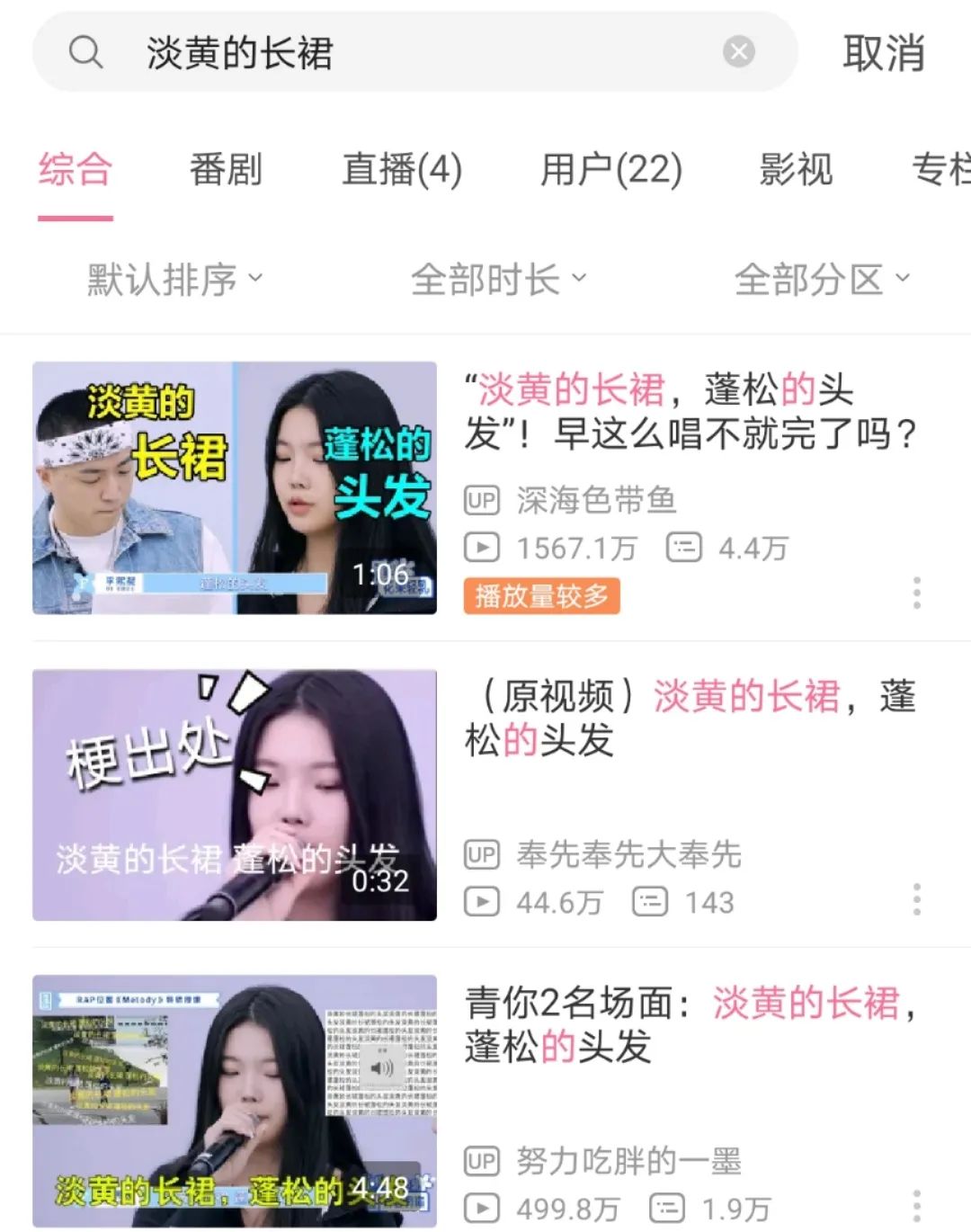Viewport: 971px width, 1232px height.
Task: Open more options for 奉先奉先大奉先's video
Action: (x=916, y=899)
